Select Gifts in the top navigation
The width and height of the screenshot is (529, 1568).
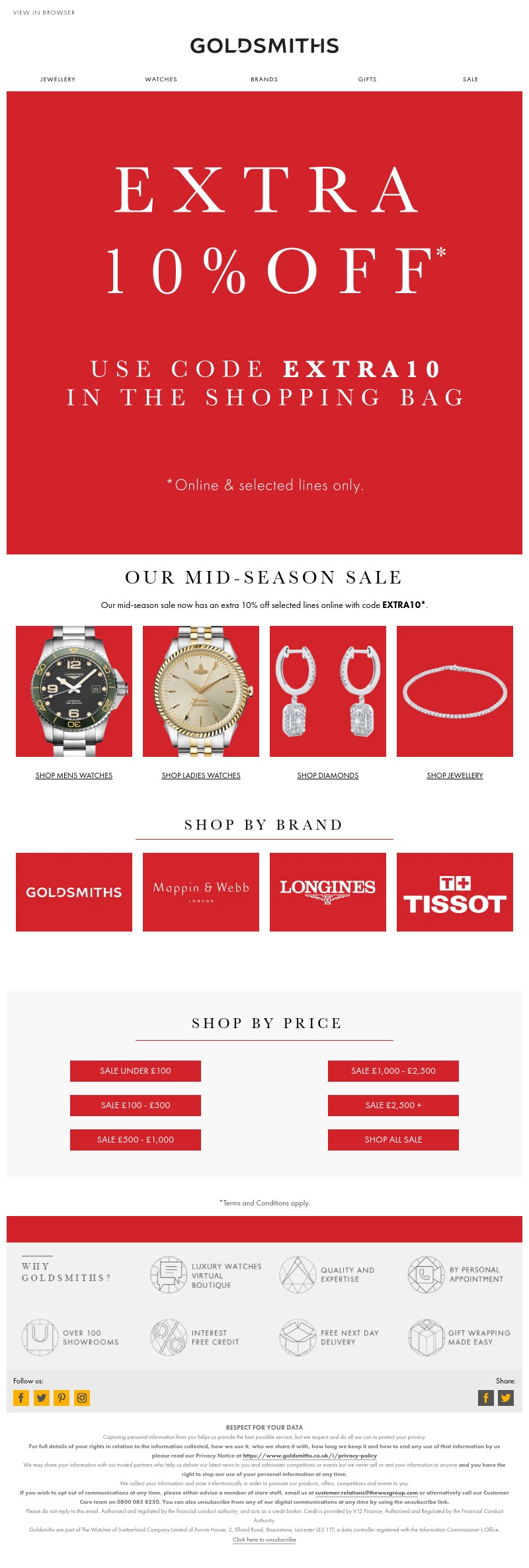(x=368, y=79)
